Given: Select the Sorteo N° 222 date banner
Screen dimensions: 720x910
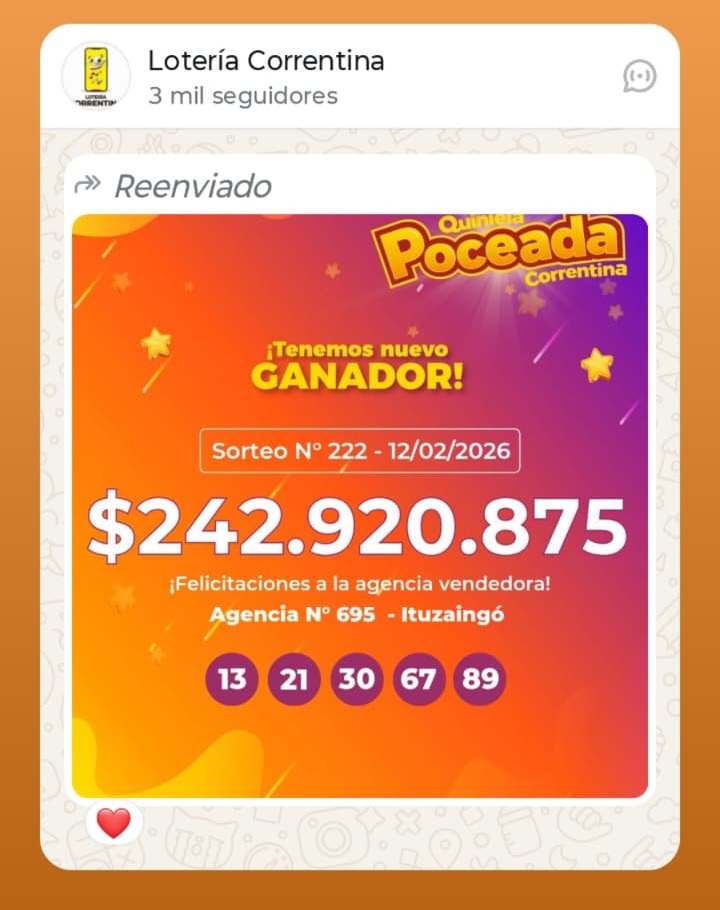Looking at the screenshot, I should tap(360, 450).
